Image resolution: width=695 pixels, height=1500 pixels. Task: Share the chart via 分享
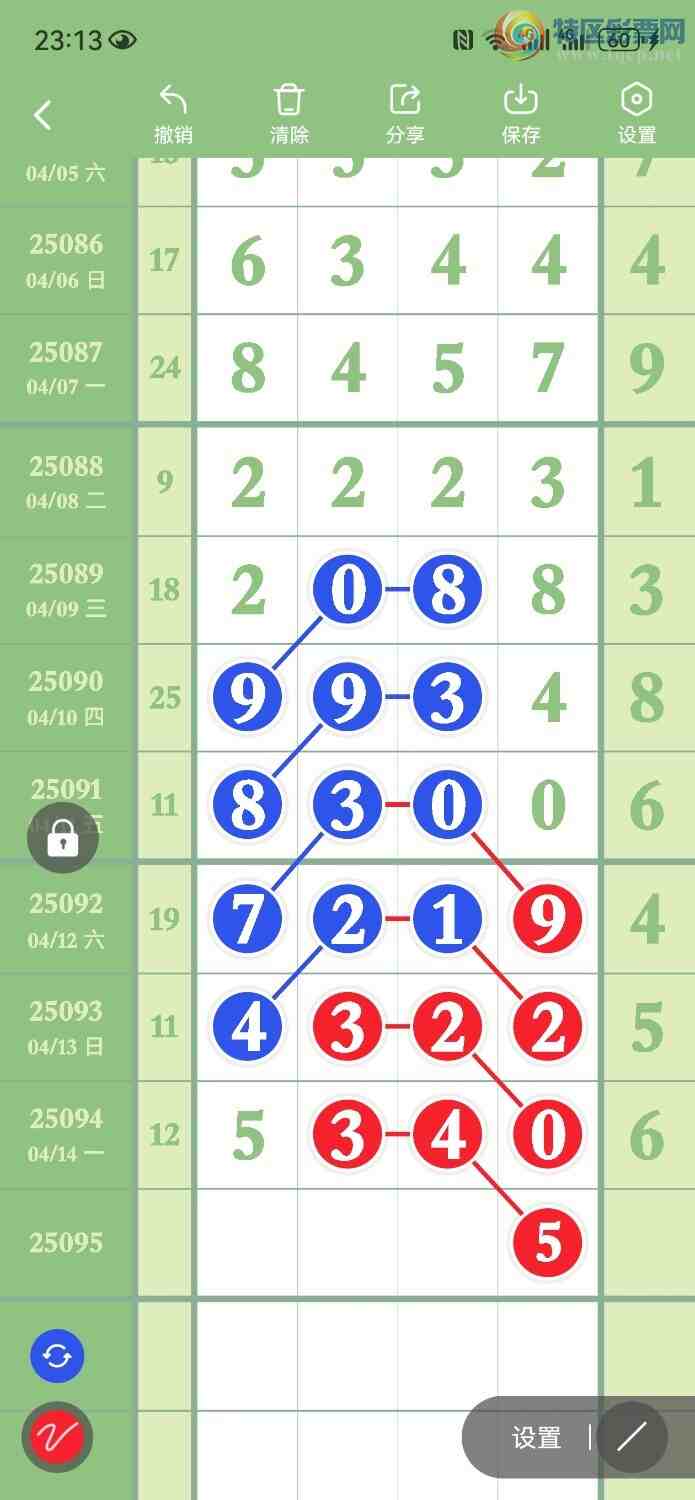405,114
